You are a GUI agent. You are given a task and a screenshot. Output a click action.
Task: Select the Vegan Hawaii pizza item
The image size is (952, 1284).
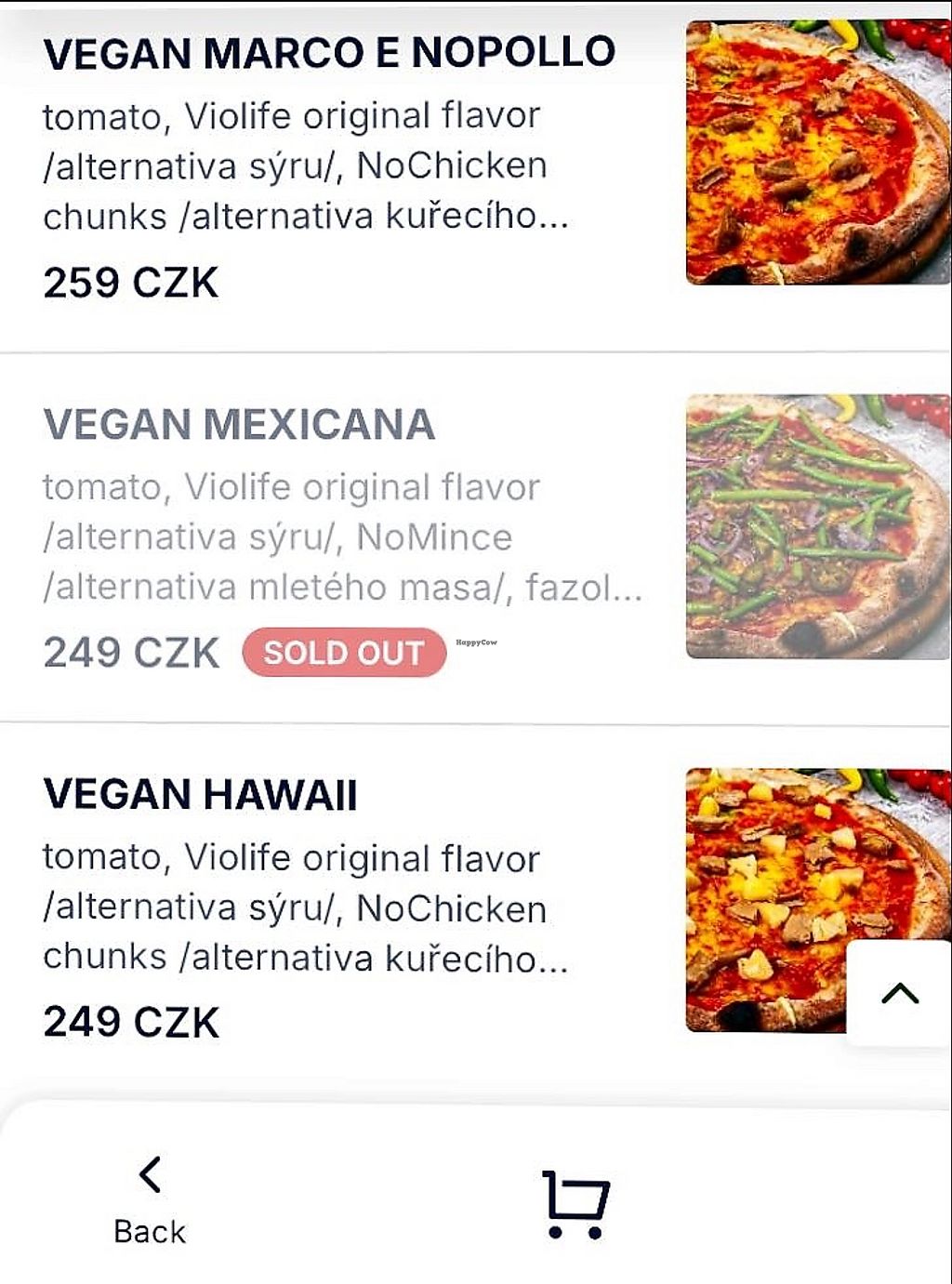click(200, 795)
